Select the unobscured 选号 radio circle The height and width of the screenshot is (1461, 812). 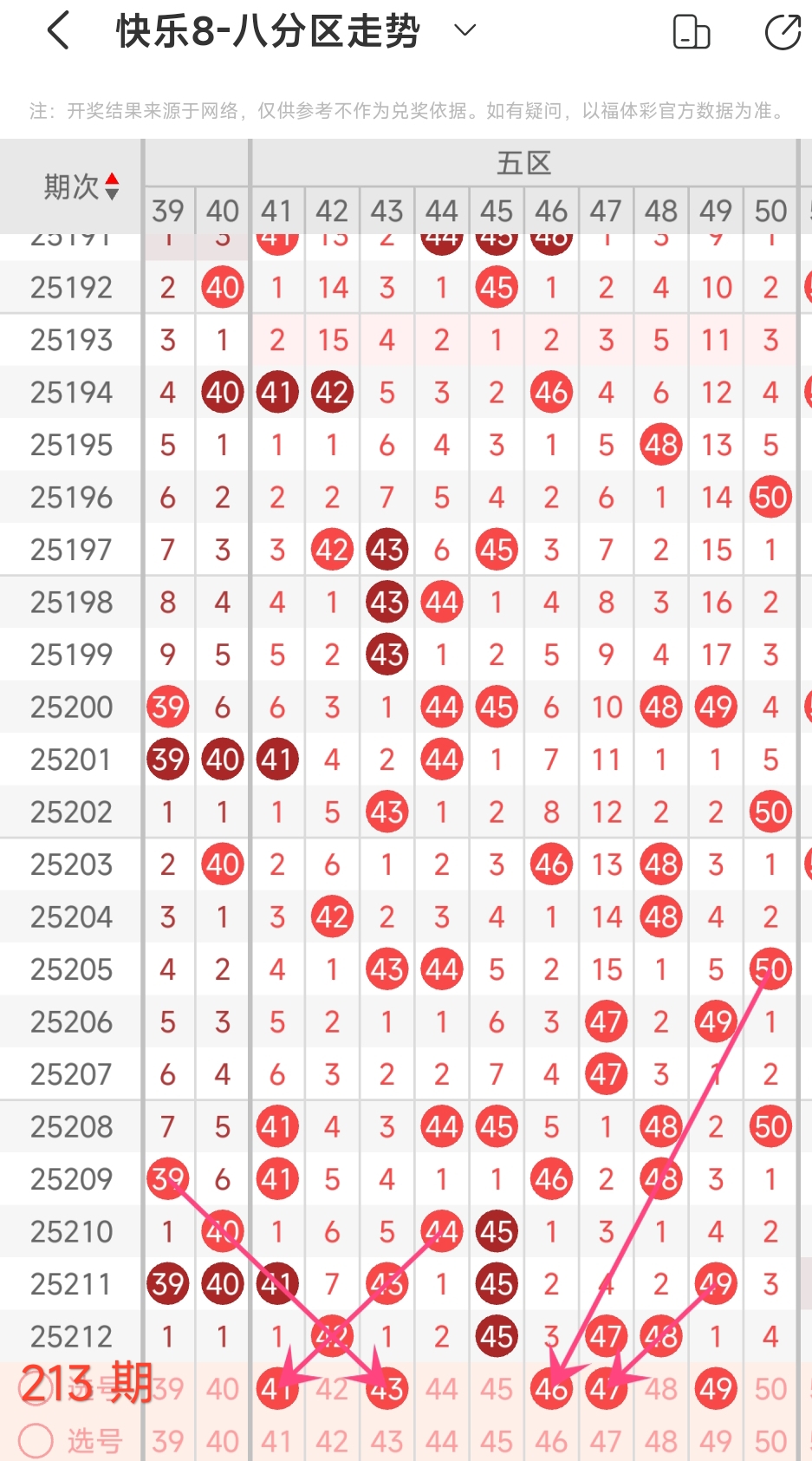36,1441
